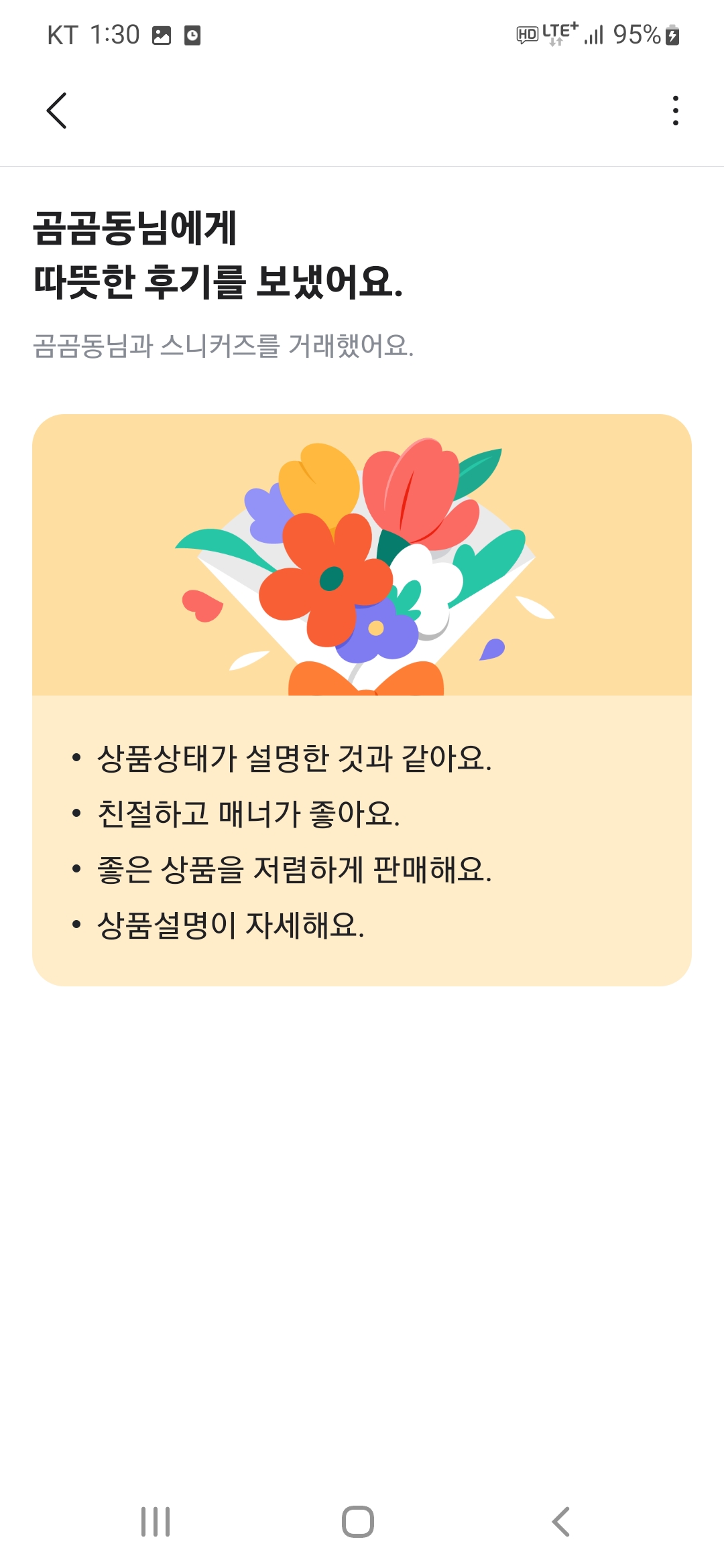Tap the system back button
724x1568 pixels.
pos(560,1521)
